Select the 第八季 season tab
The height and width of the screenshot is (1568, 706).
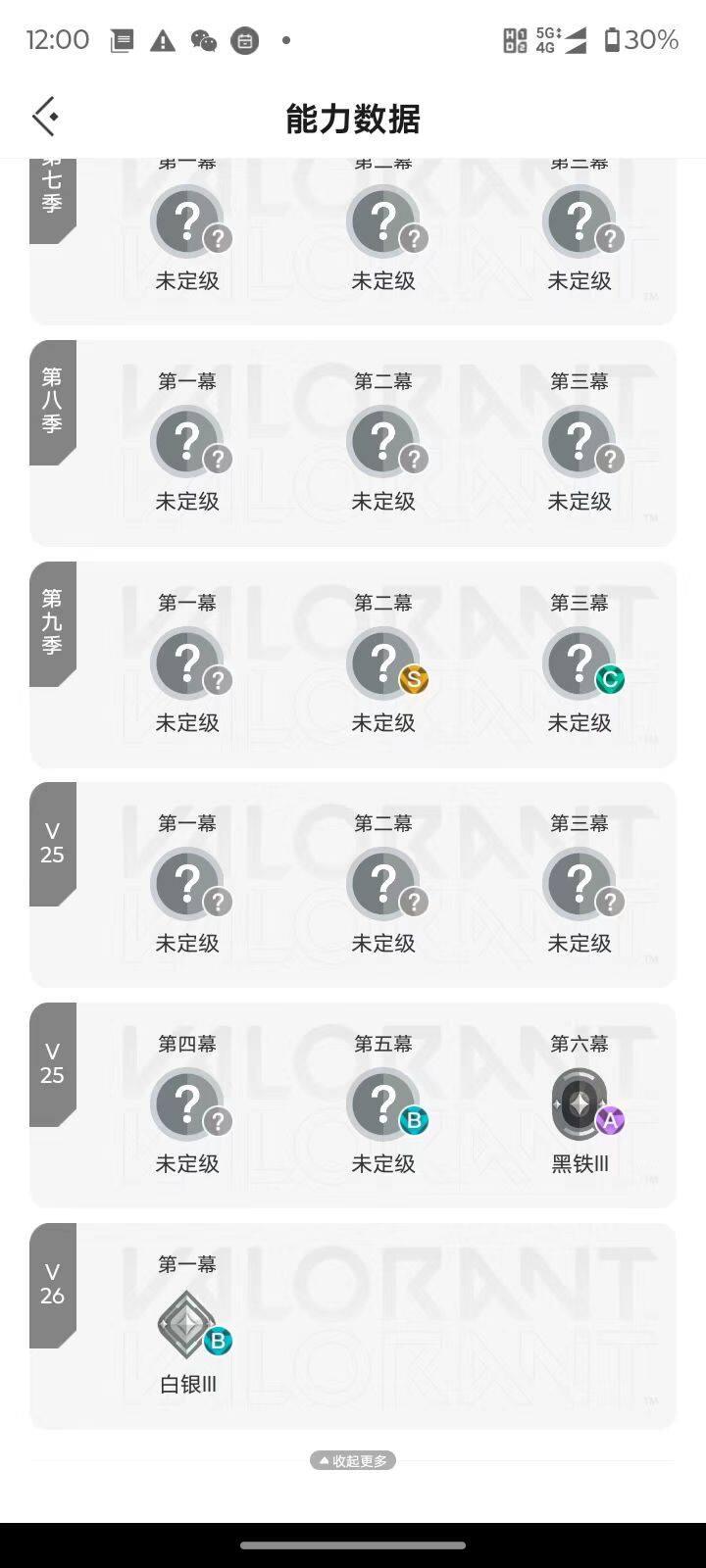click(54, 402)
